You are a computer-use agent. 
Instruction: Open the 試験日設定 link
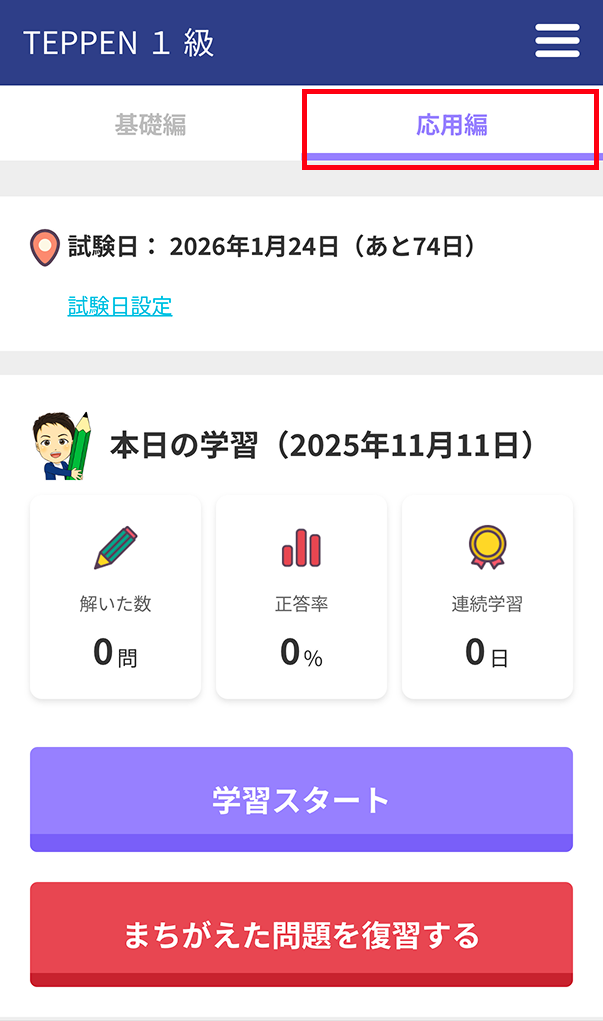pyautogui.click(x=120, y=307)
